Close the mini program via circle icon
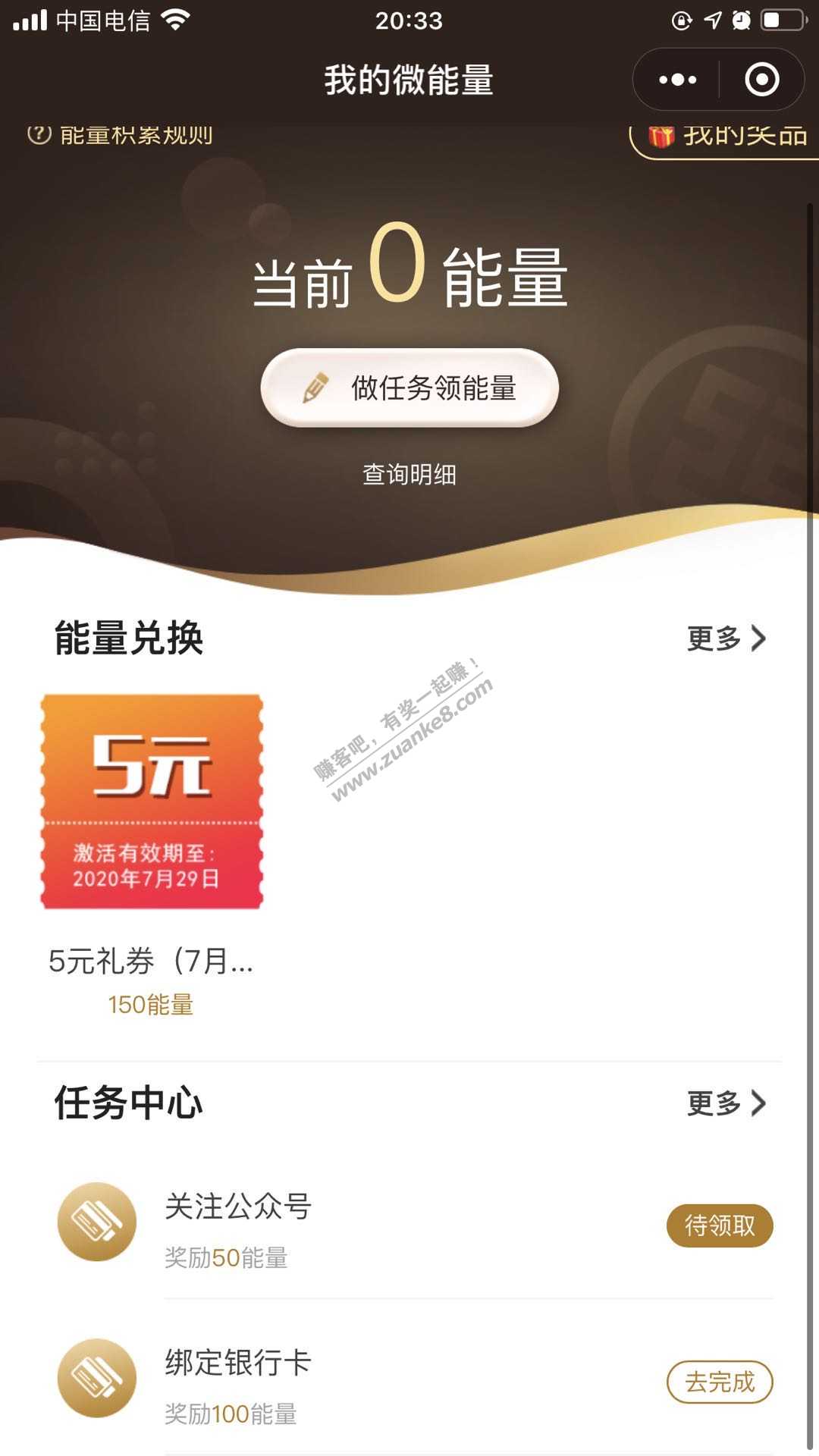This screenshot has width=819, height=1456. [x=761, y=80]
